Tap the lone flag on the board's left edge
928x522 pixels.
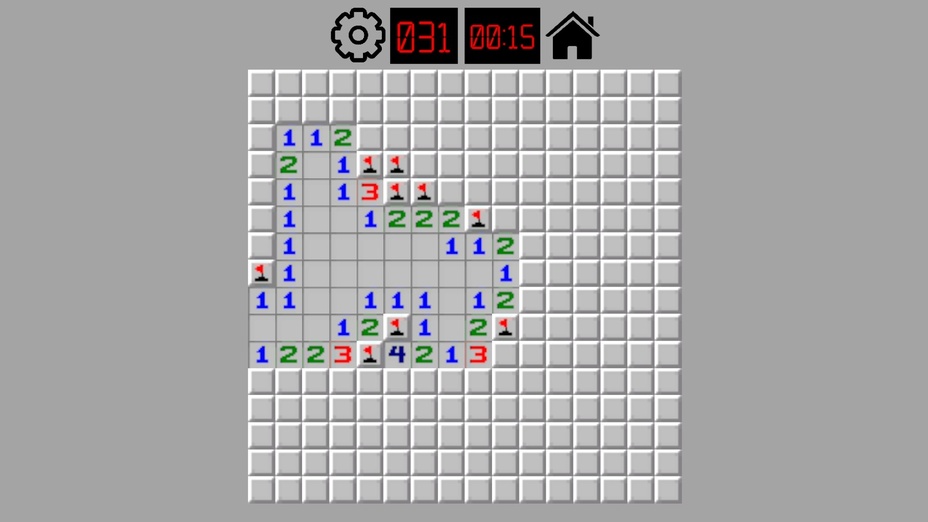point(261,272)
